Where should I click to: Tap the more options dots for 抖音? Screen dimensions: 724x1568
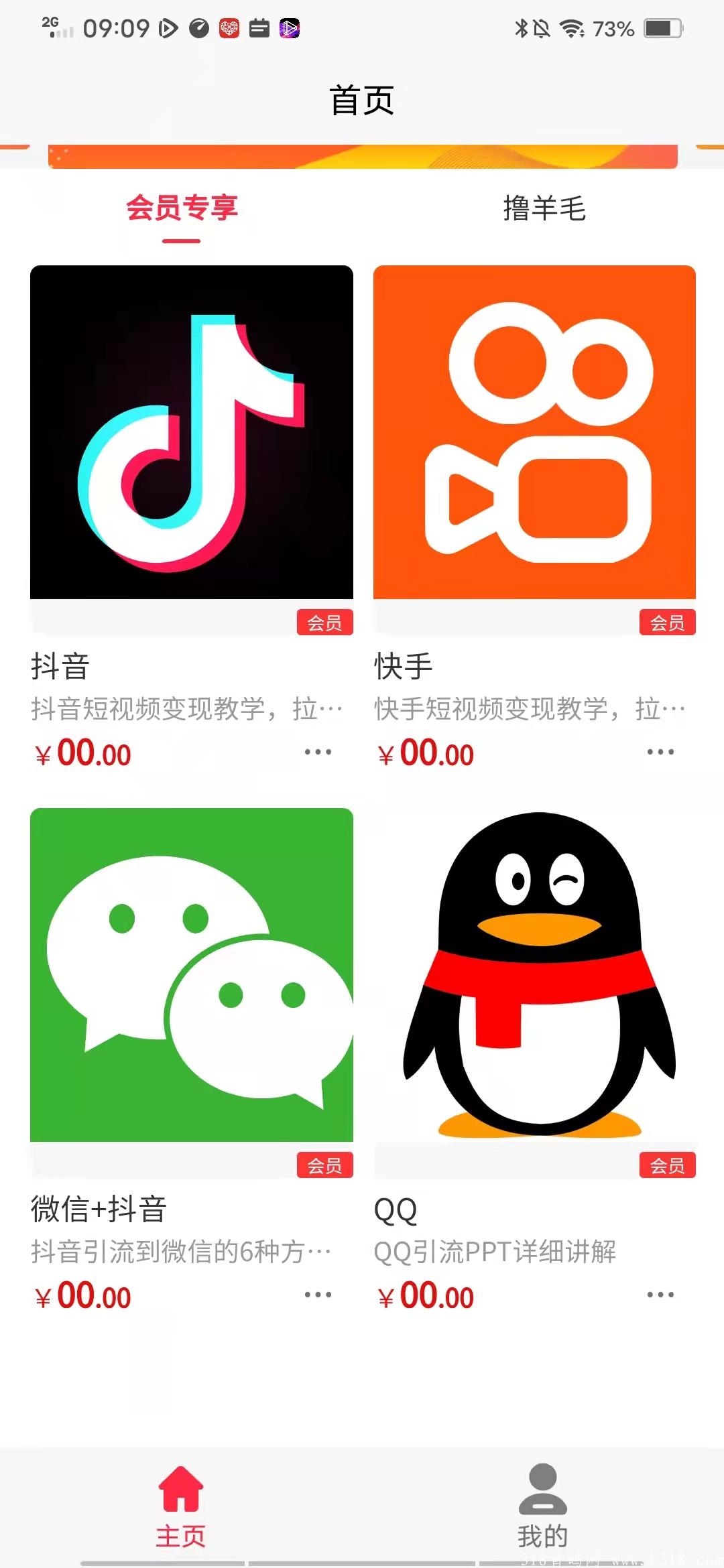tap(318, 752)
